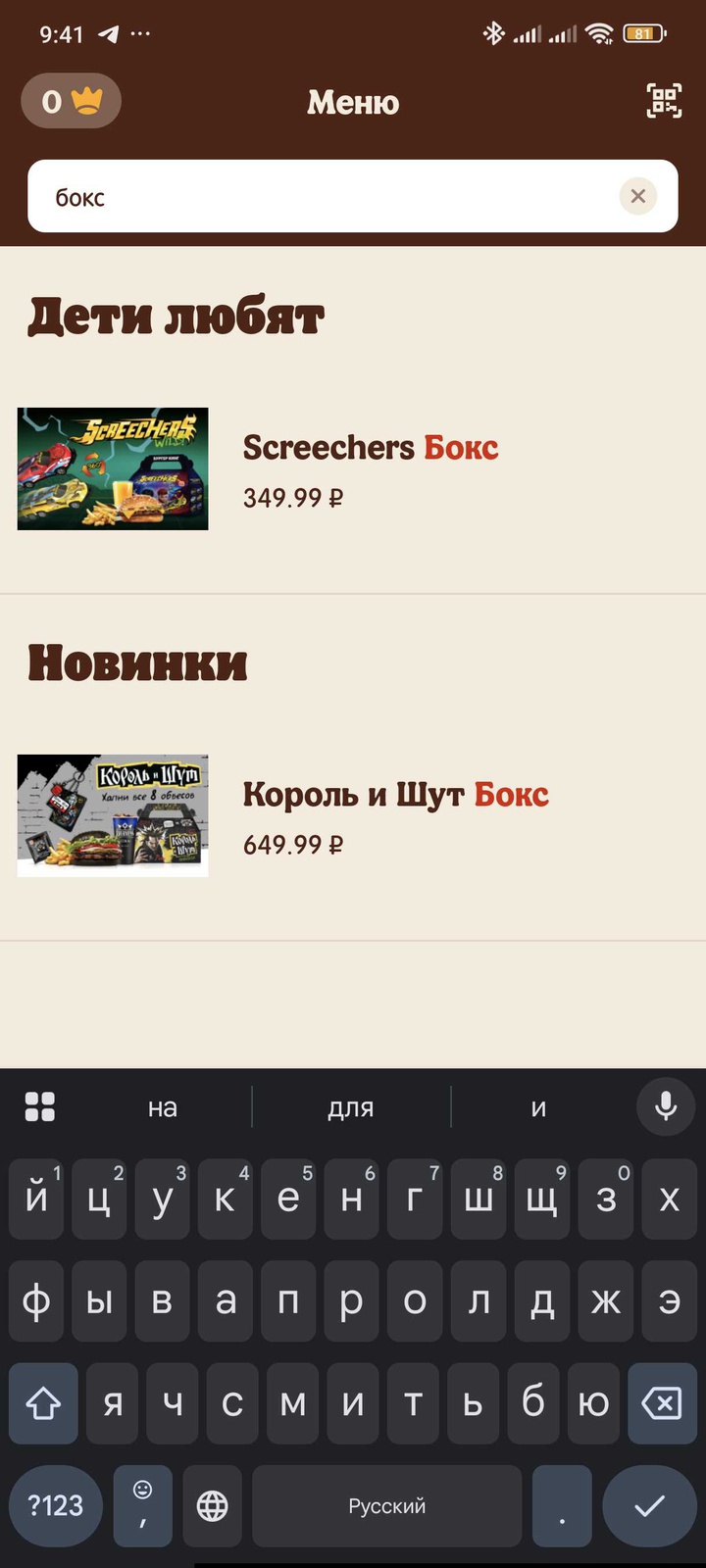Open the Screechers Бокс item
This screenshot has width=706, height=1568.
pyautogui.click(x=370, y=449)
